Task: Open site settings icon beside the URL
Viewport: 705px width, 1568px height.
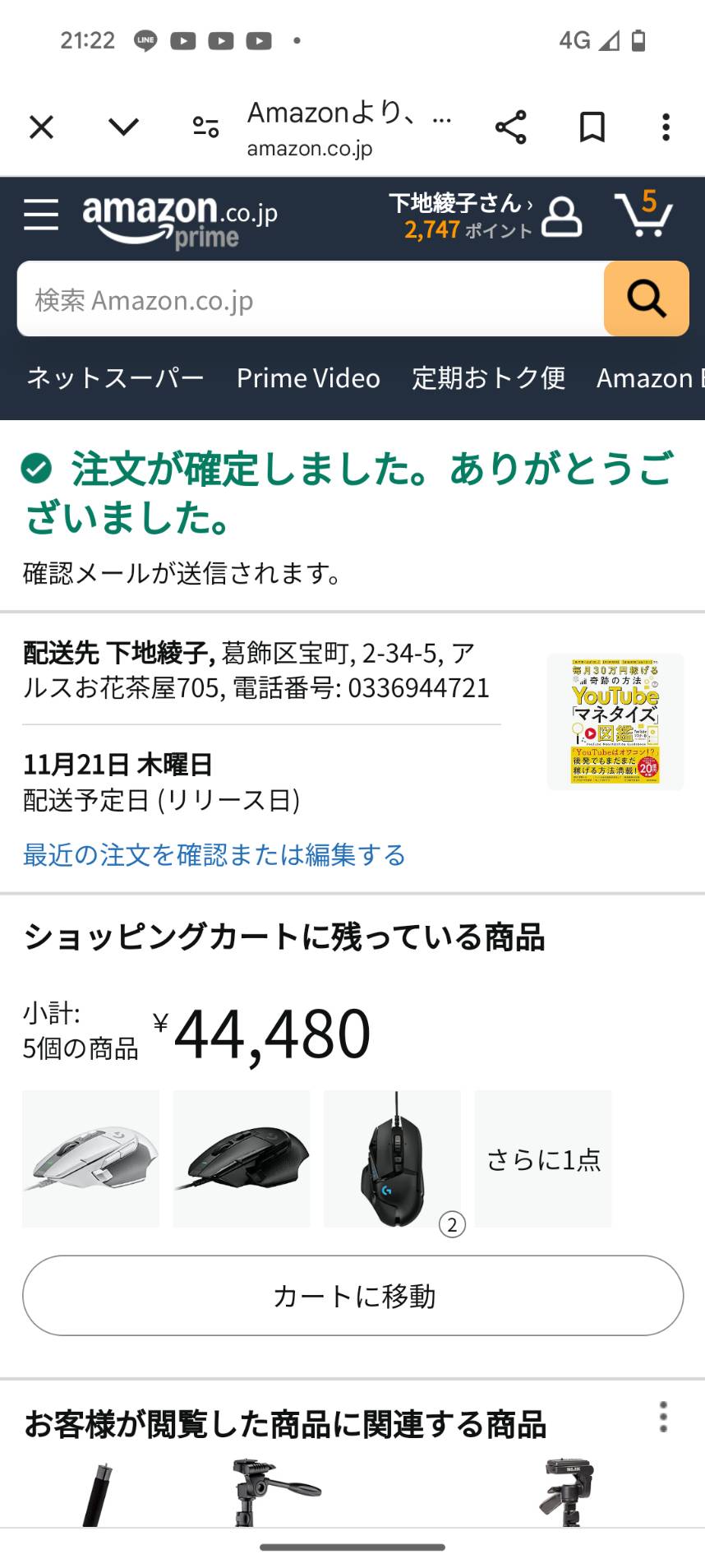Action: 205,127
